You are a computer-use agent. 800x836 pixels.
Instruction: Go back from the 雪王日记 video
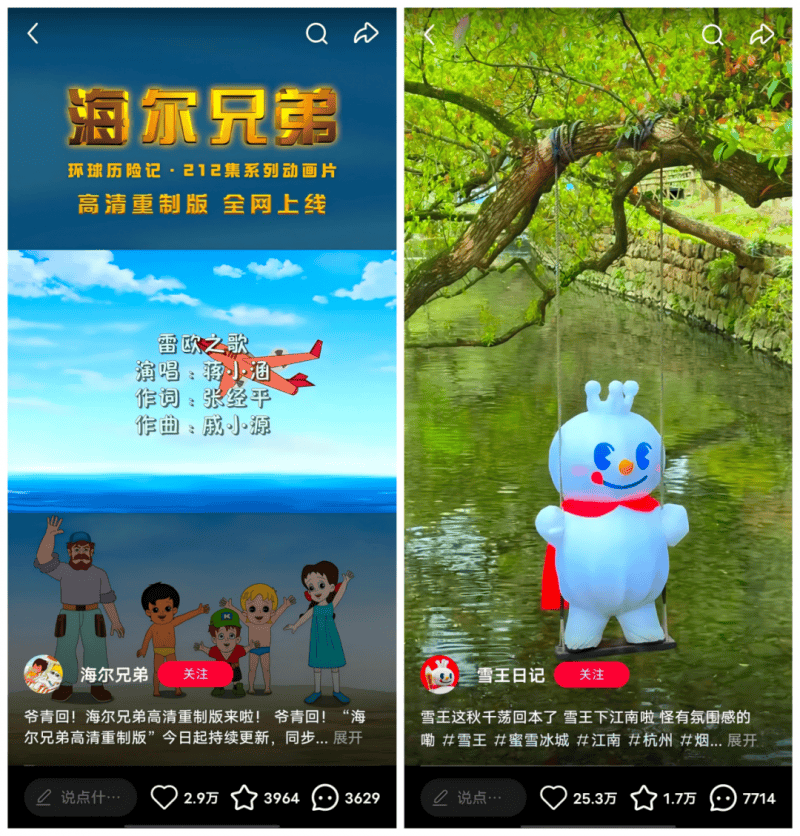[430, 34]
